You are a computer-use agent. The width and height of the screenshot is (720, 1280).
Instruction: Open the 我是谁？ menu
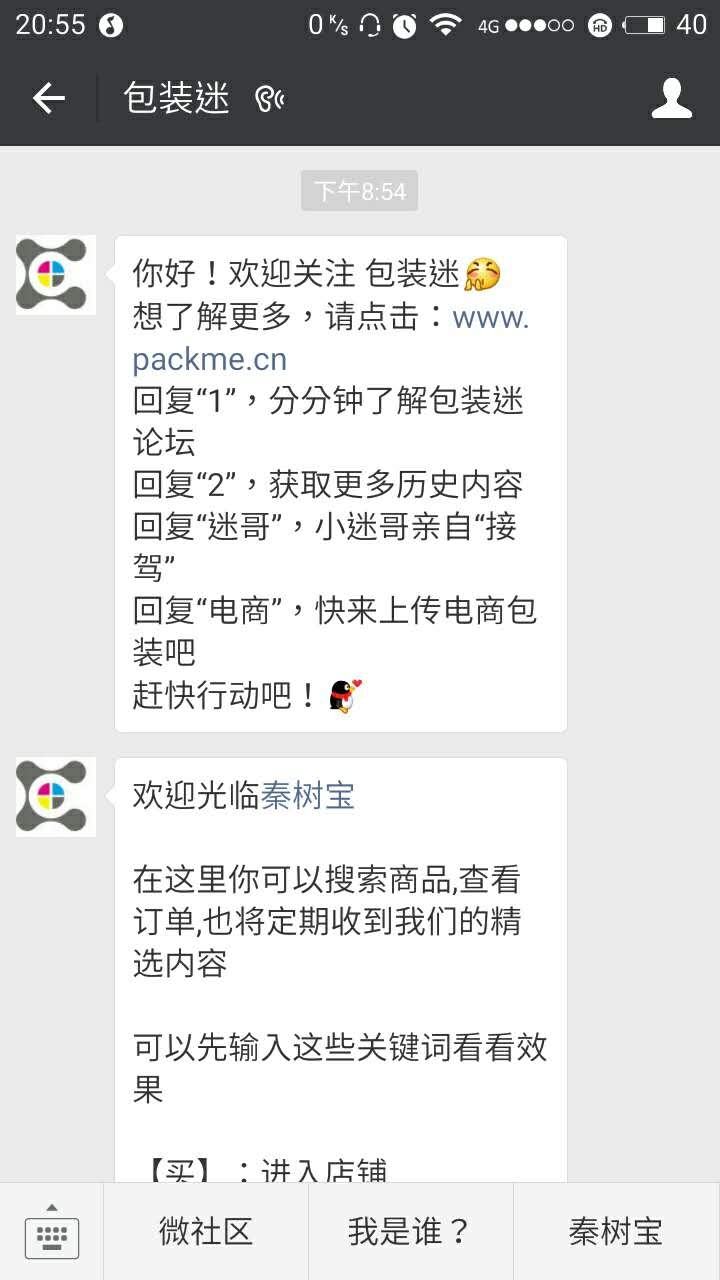[x=410, y=1232]
